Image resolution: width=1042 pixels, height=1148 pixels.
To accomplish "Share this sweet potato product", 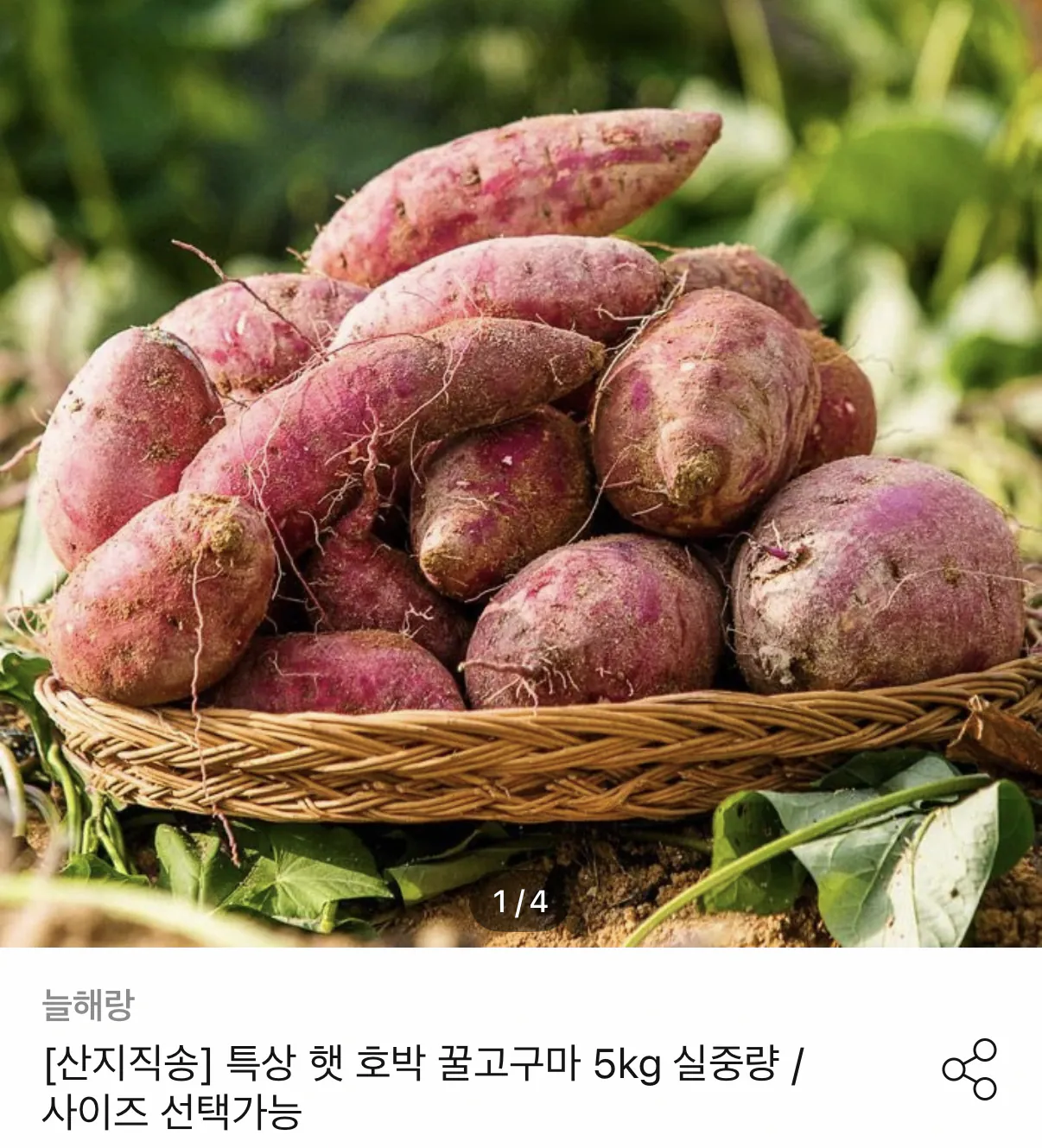I will coord(969,1069).
